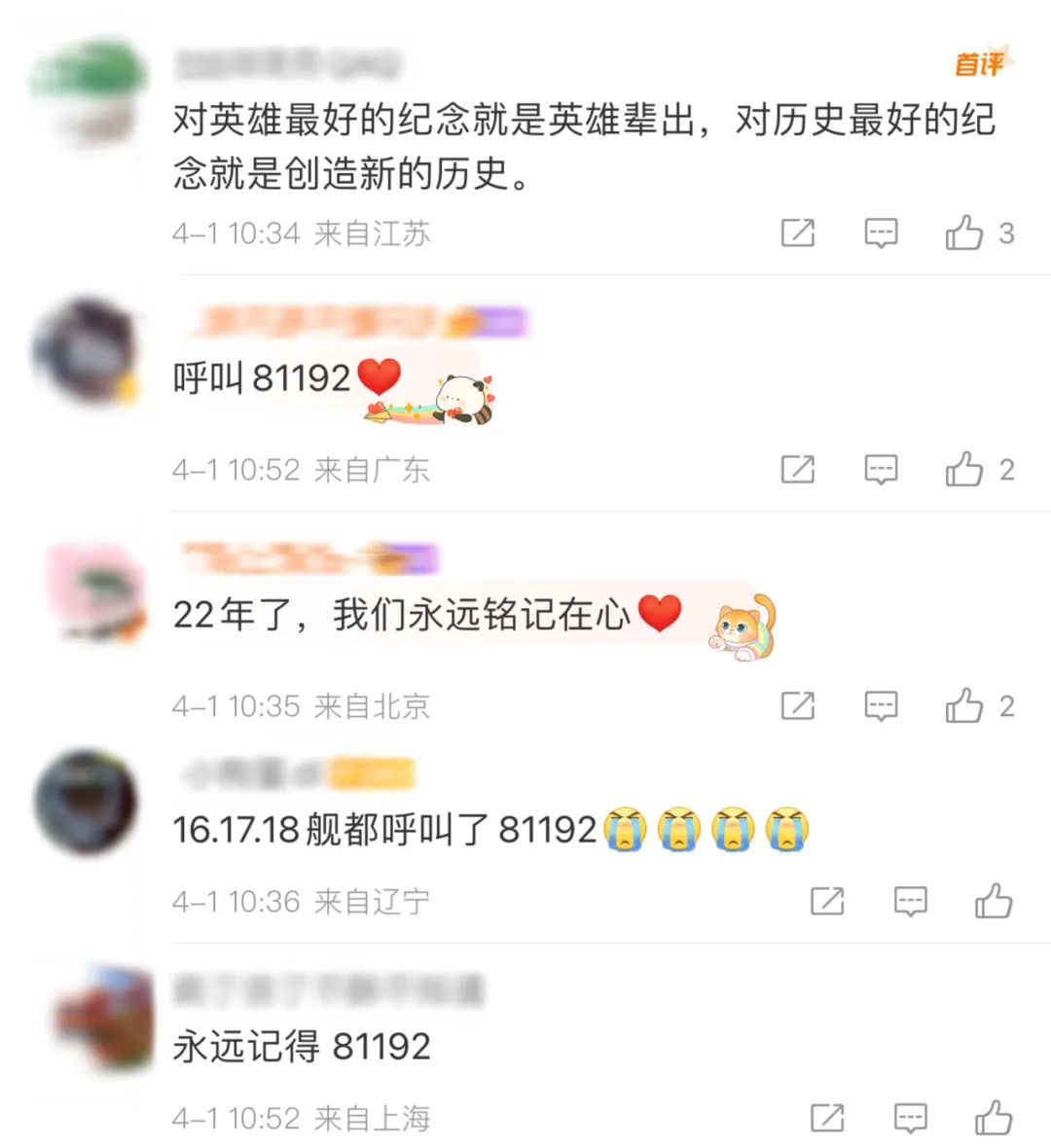Viewport: 1051px width, 1148px height.
Task: Reply to the 22年了 comment from 北京
Action: tap(881, 706)
